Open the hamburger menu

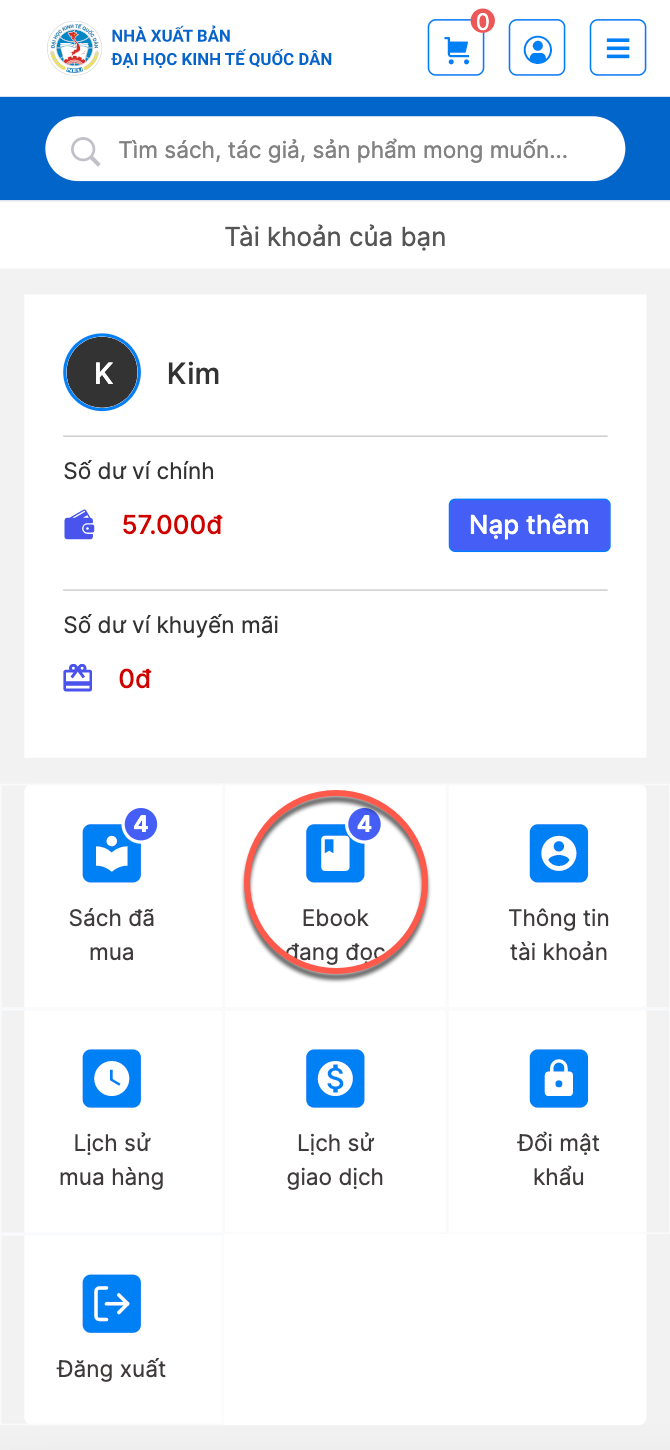[618, 48]
